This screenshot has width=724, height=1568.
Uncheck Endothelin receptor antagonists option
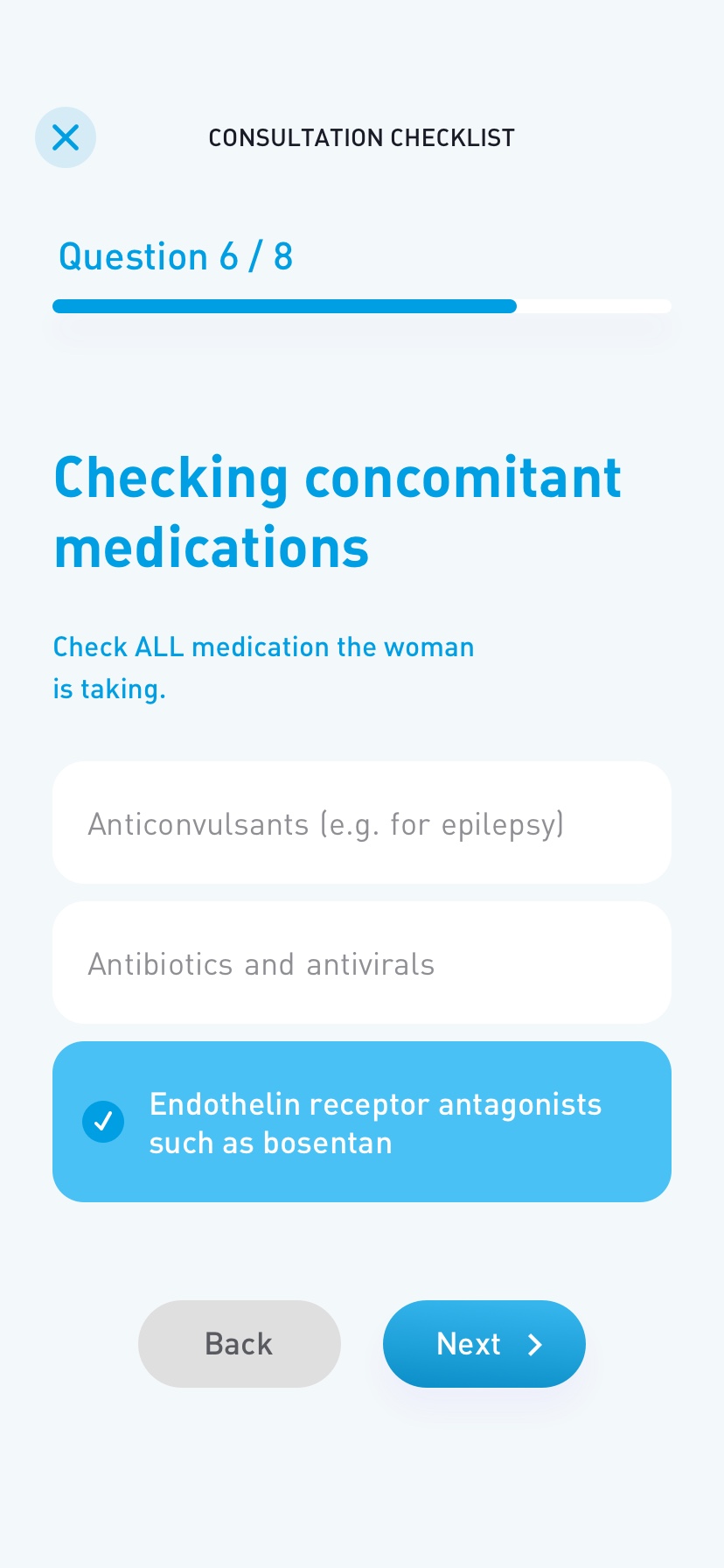tap(361, 1122)
